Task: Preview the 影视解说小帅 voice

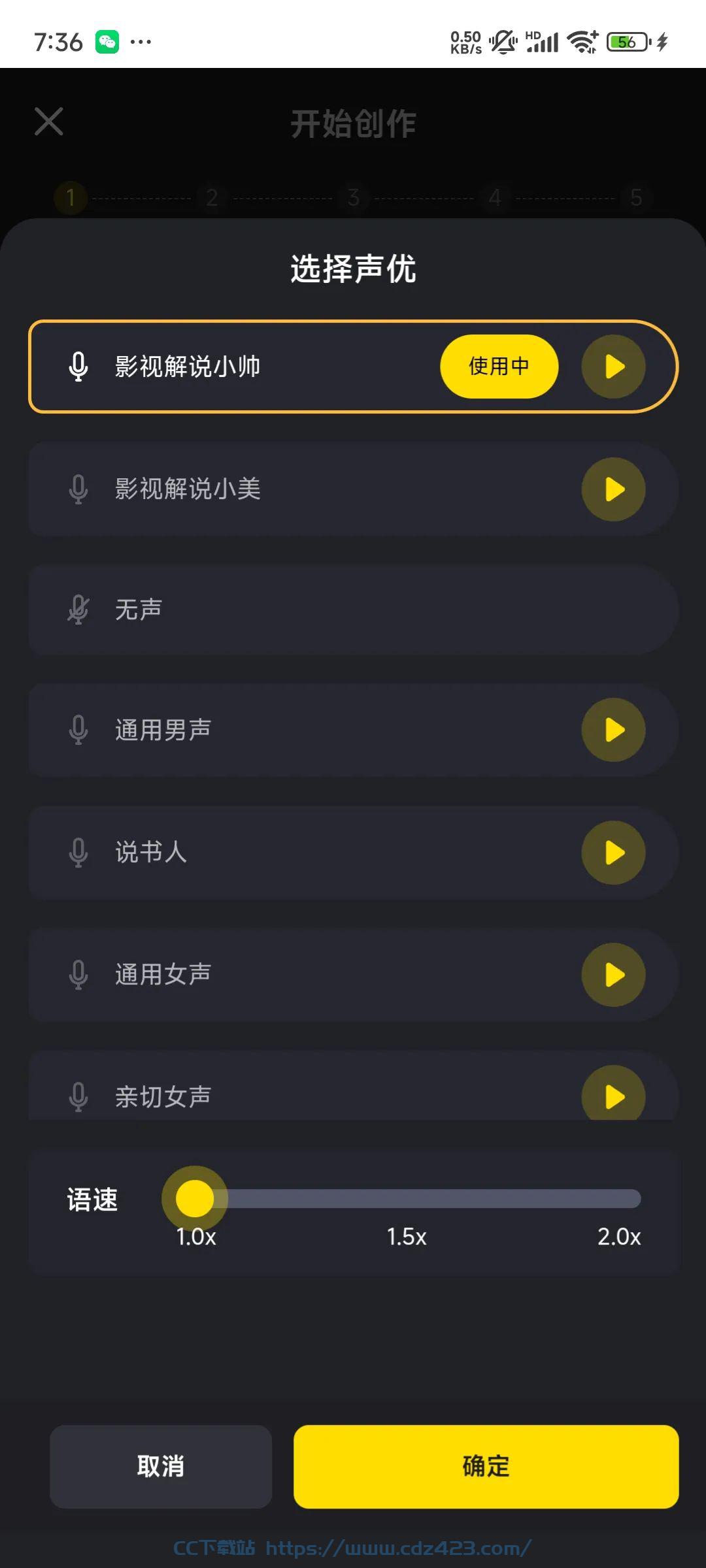Action: (613, 367)
